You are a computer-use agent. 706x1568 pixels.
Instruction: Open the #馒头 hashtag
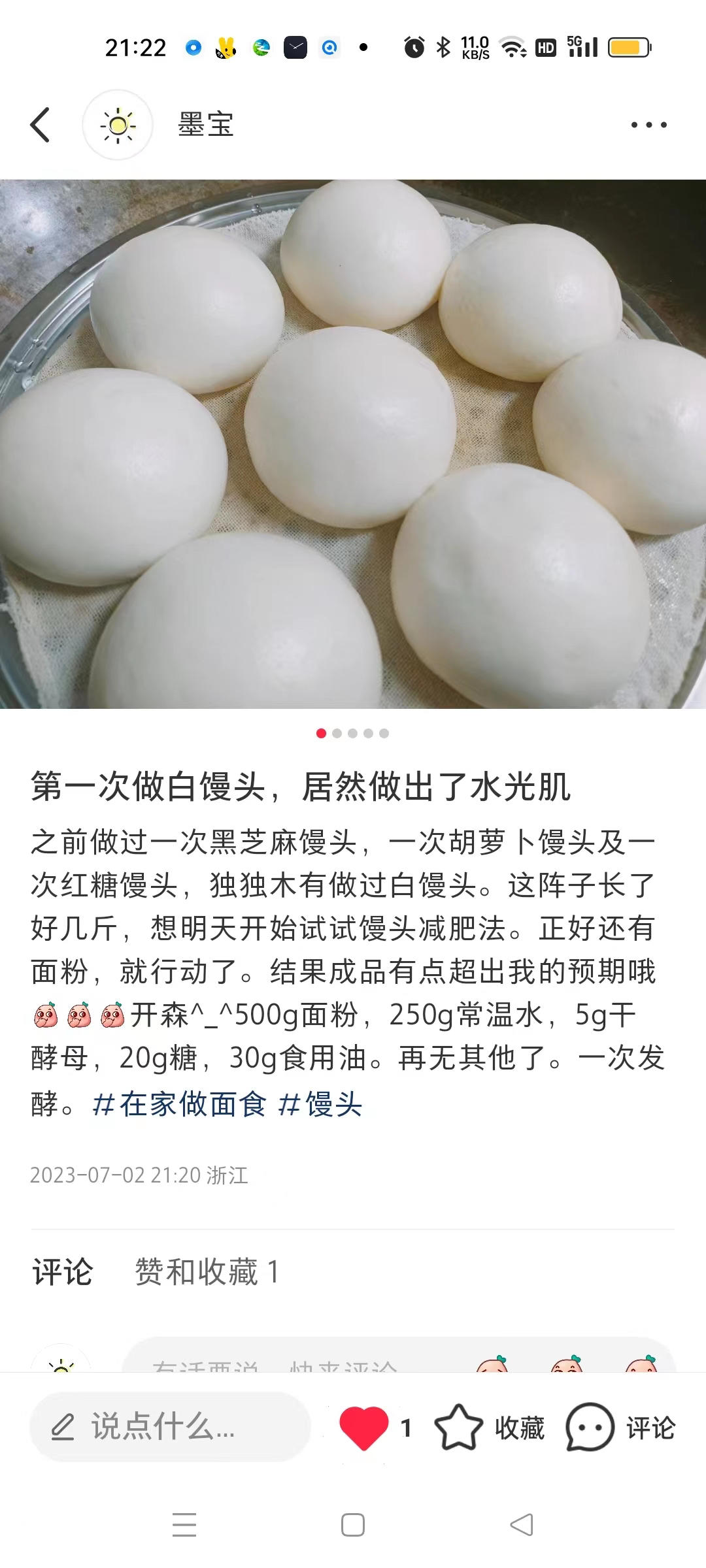pos(320,1105)
